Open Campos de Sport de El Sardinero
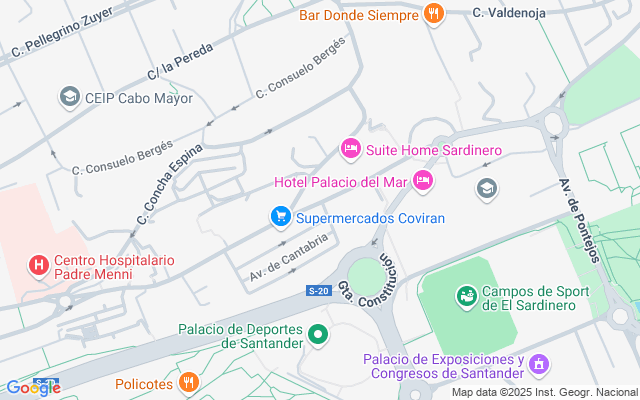 point(465,295)
